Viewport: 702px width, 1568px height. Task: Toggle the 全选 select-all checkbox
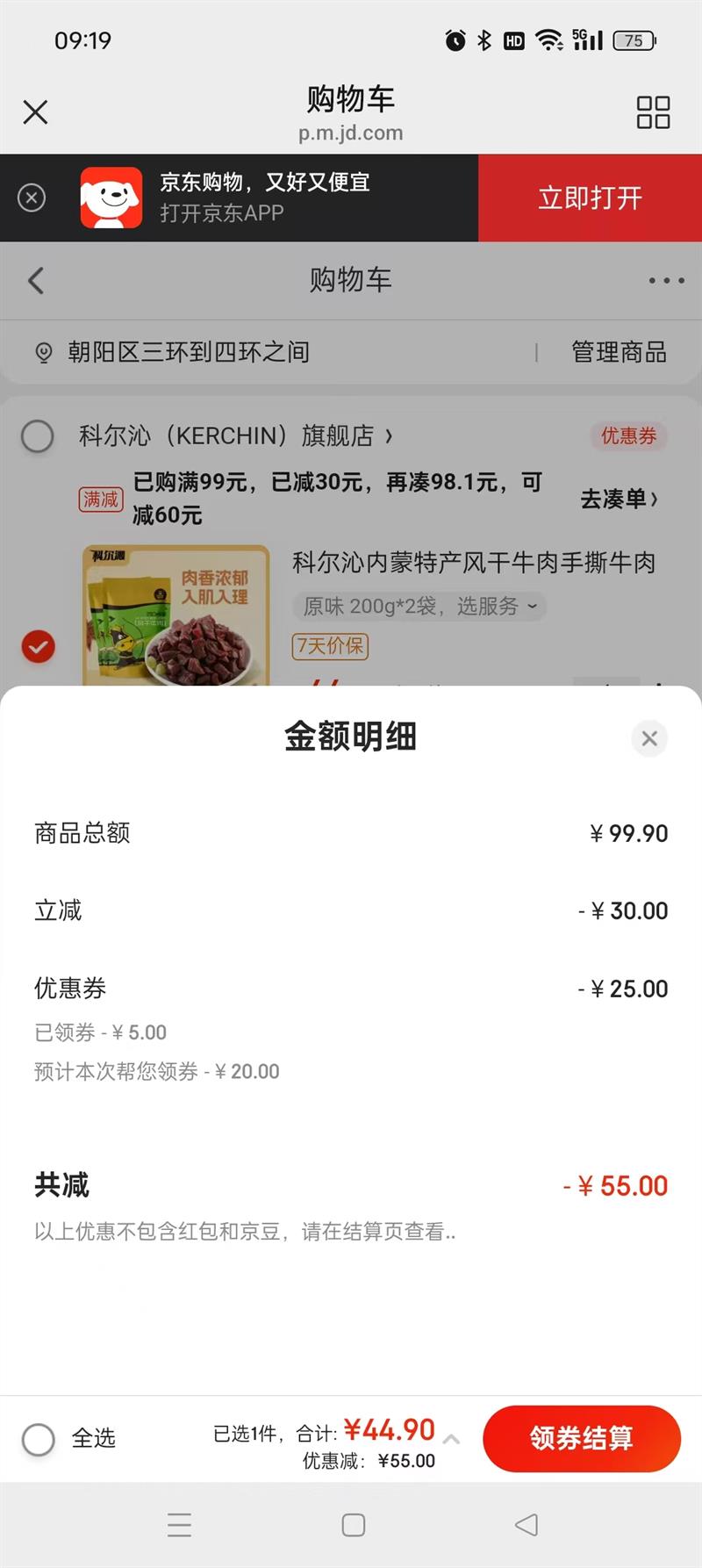click(x=39, y=1439)
